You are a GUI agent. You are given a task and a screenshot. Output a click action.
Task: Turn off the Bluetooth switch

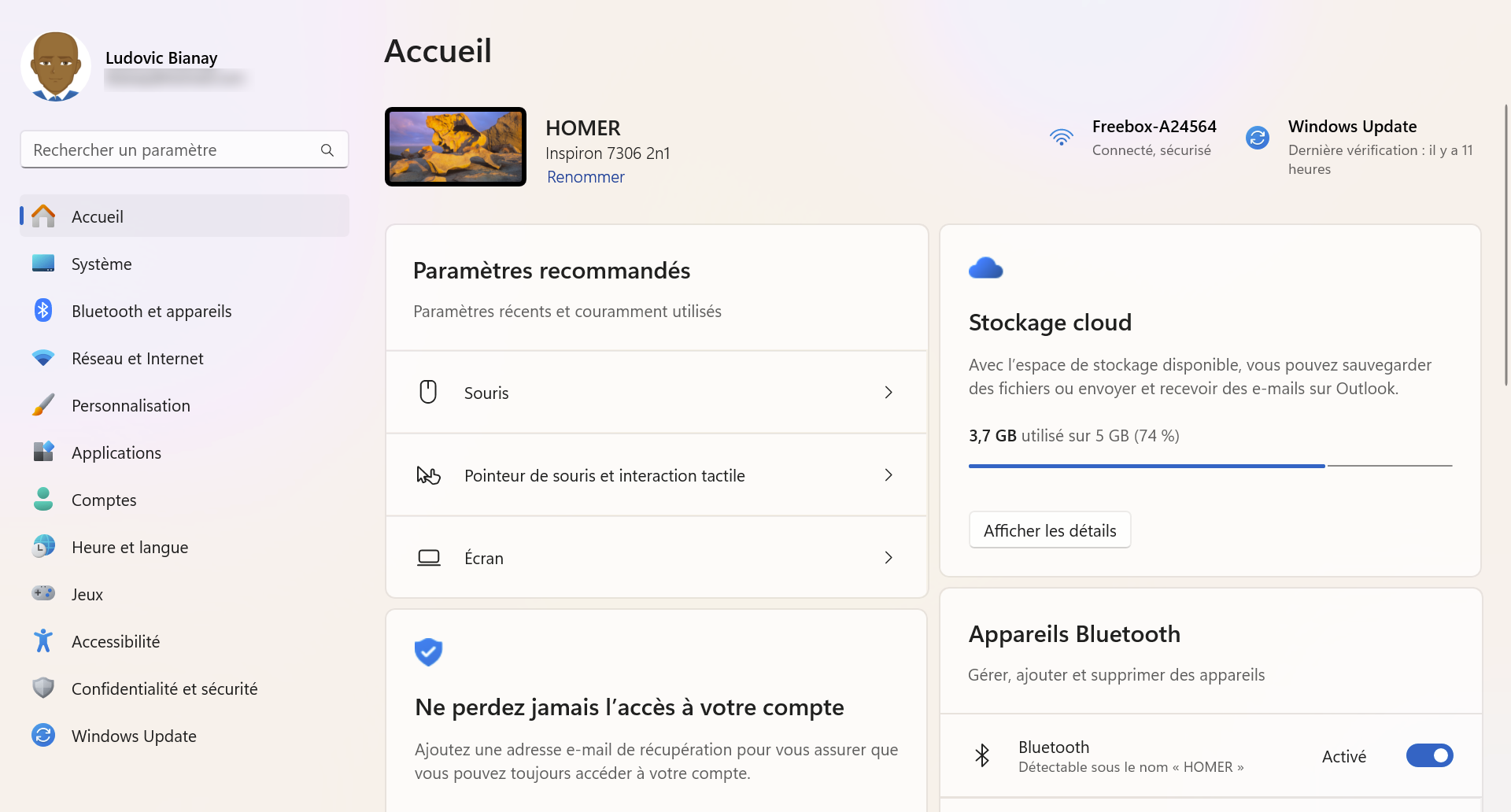click(1429, 756)
